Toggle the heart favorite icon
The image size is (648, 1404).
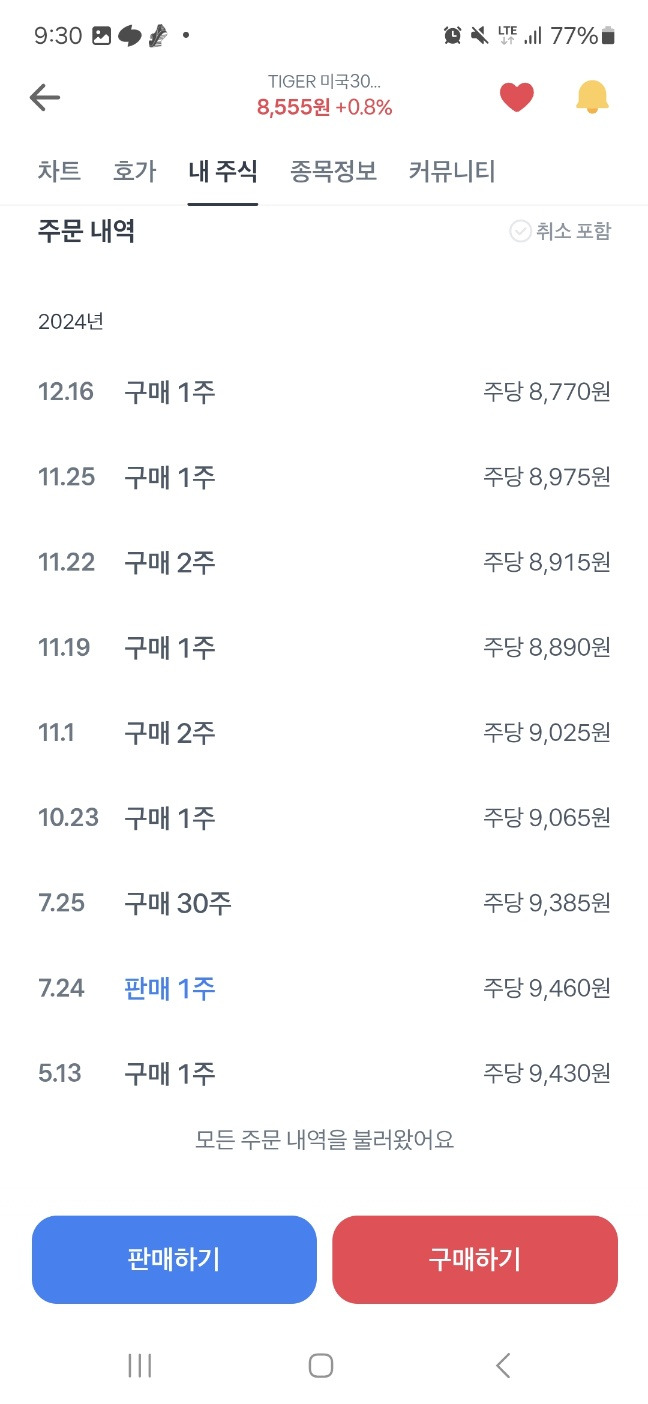pos(516,97)
